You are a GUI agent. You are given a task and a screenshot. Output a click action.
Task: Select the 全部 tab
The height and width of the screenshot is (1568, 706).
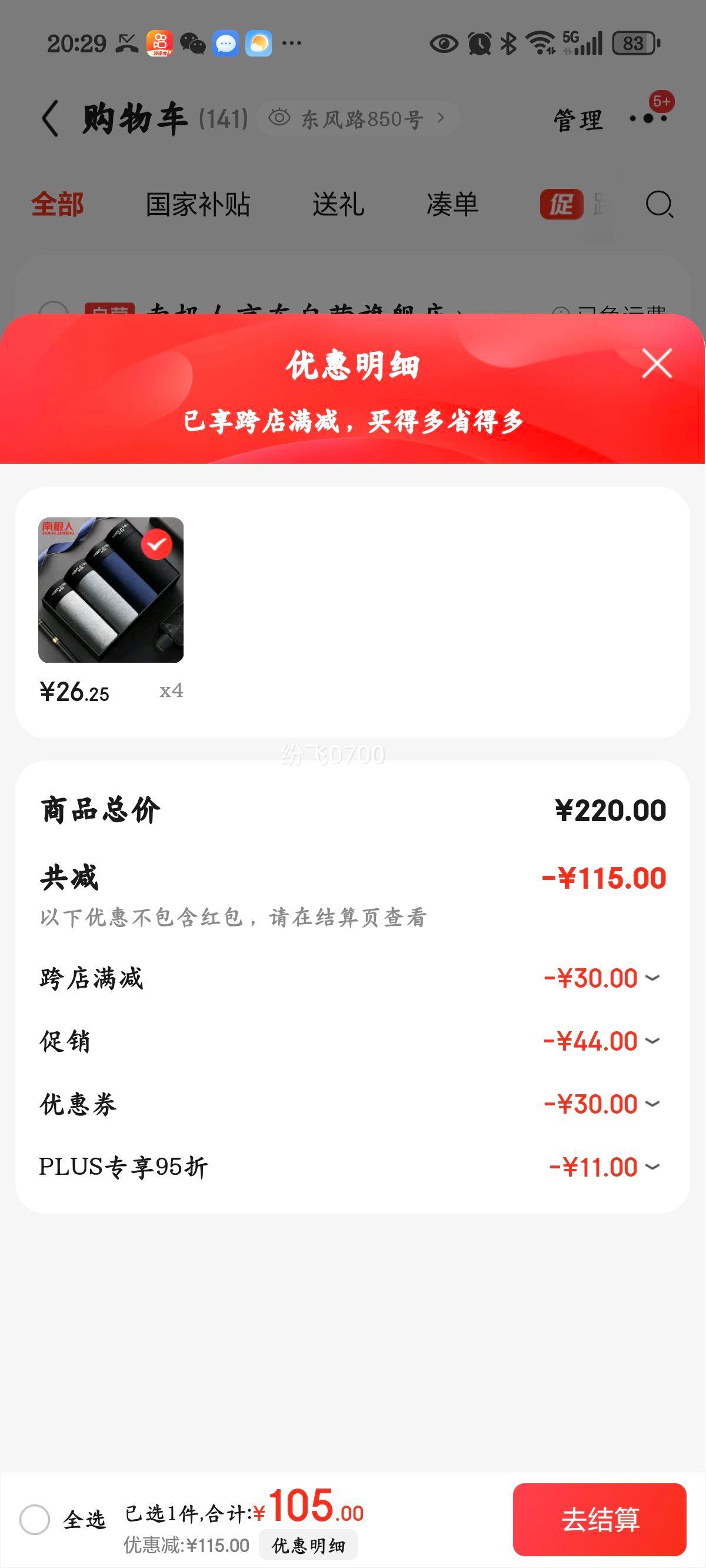(57, 204)
